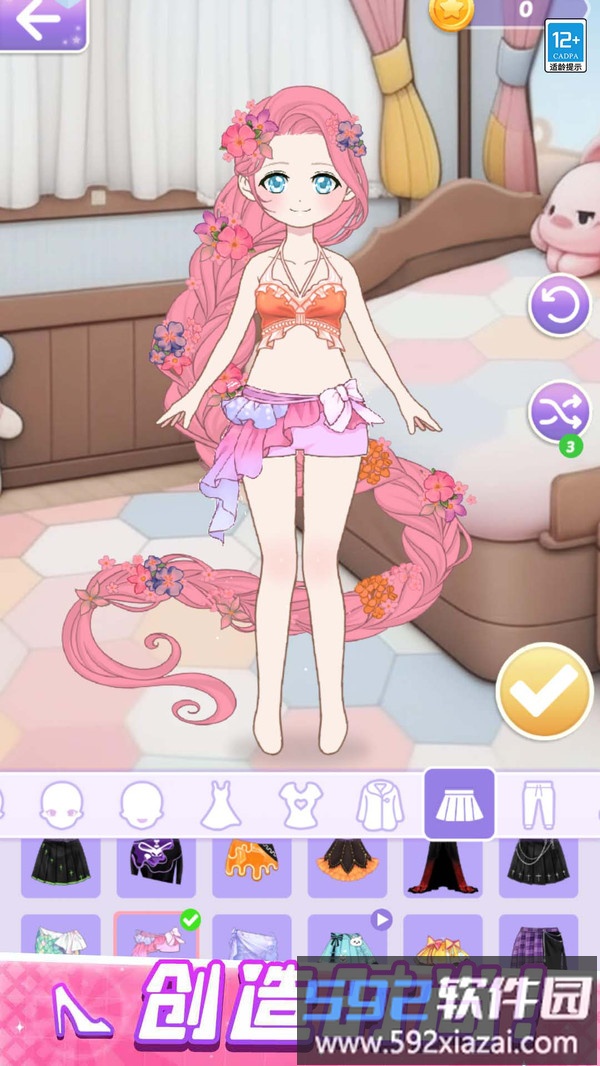This screenshot has width=600, height=1066.
Task: Randomize the outfit with the shuffle button
Action: point(558,412)
